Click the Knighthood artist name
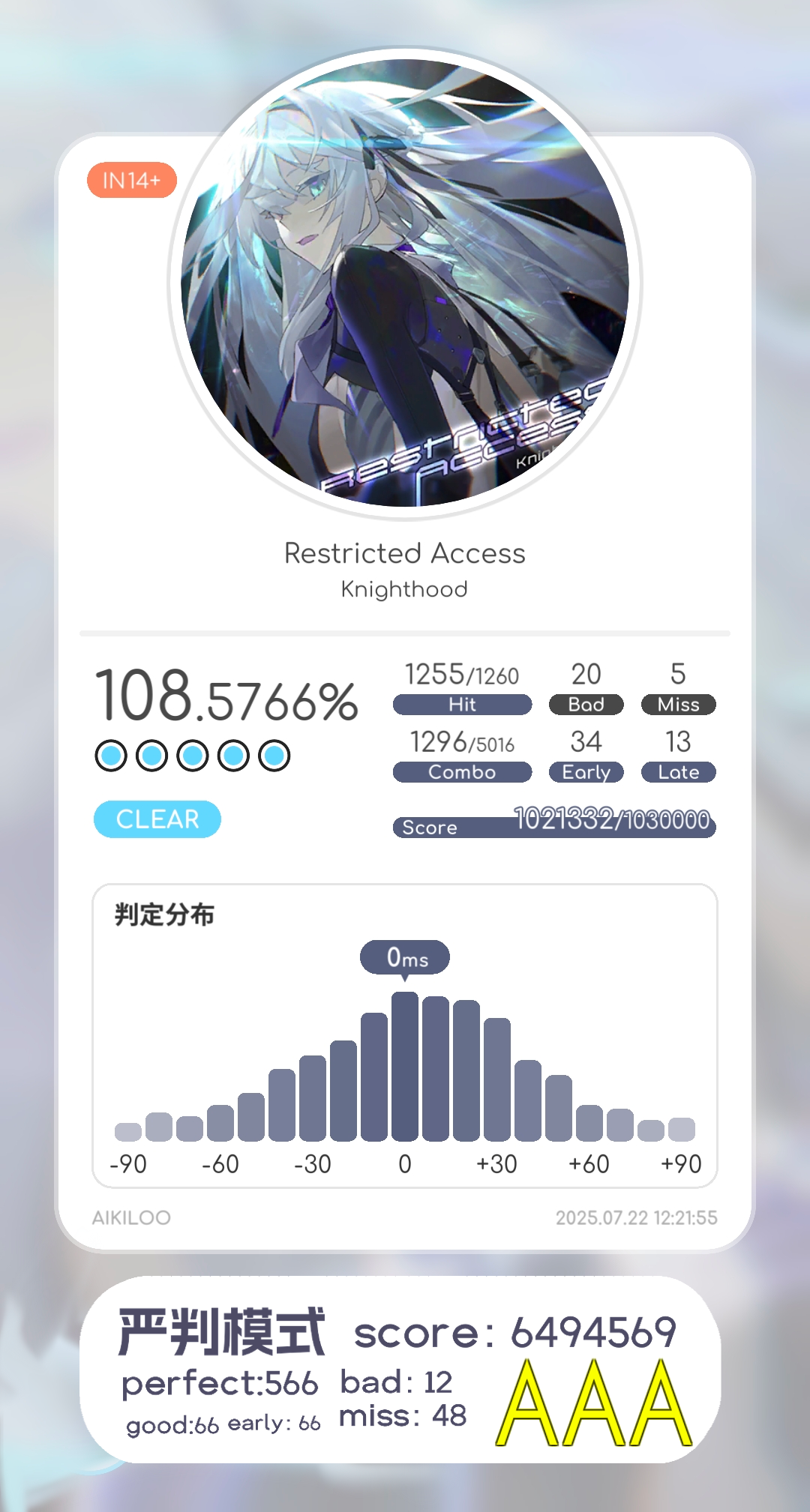This screenshot has width=810, height=1512. [404, 589]
